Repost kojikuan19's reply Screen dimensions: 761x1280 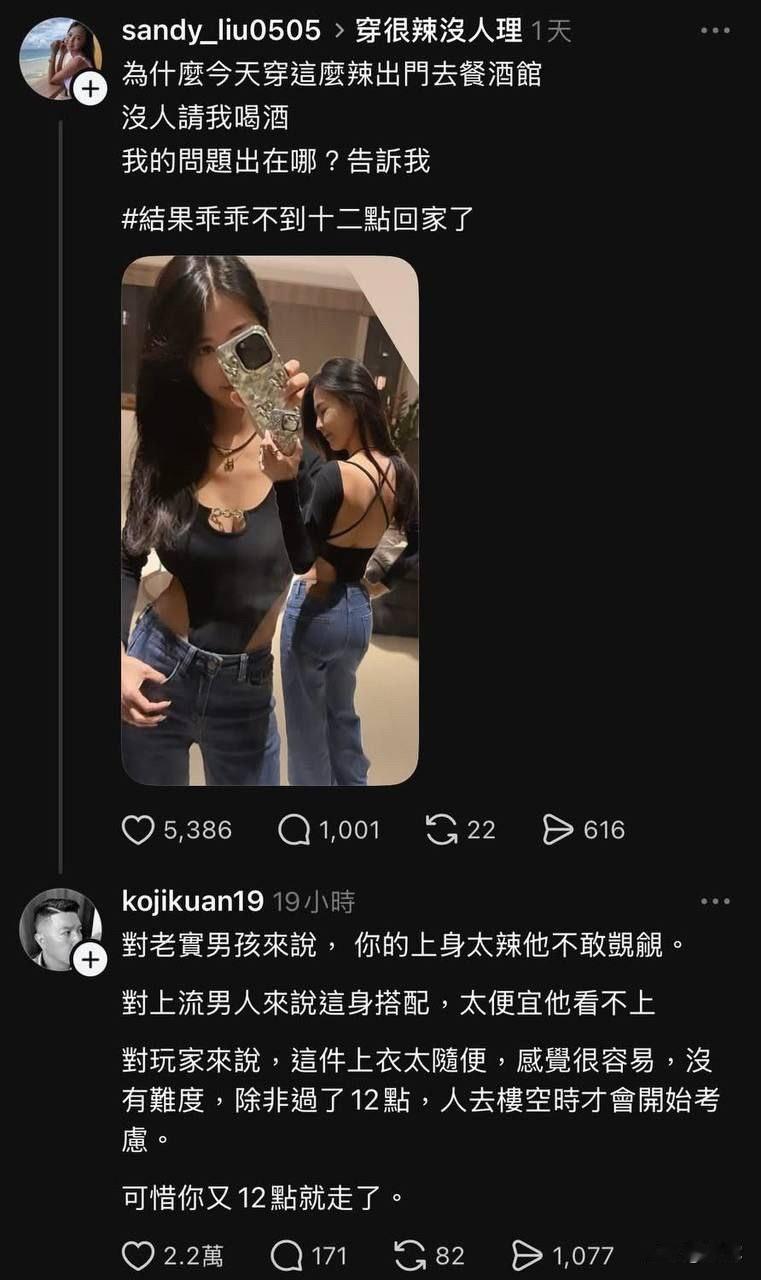coord(411,1253)
